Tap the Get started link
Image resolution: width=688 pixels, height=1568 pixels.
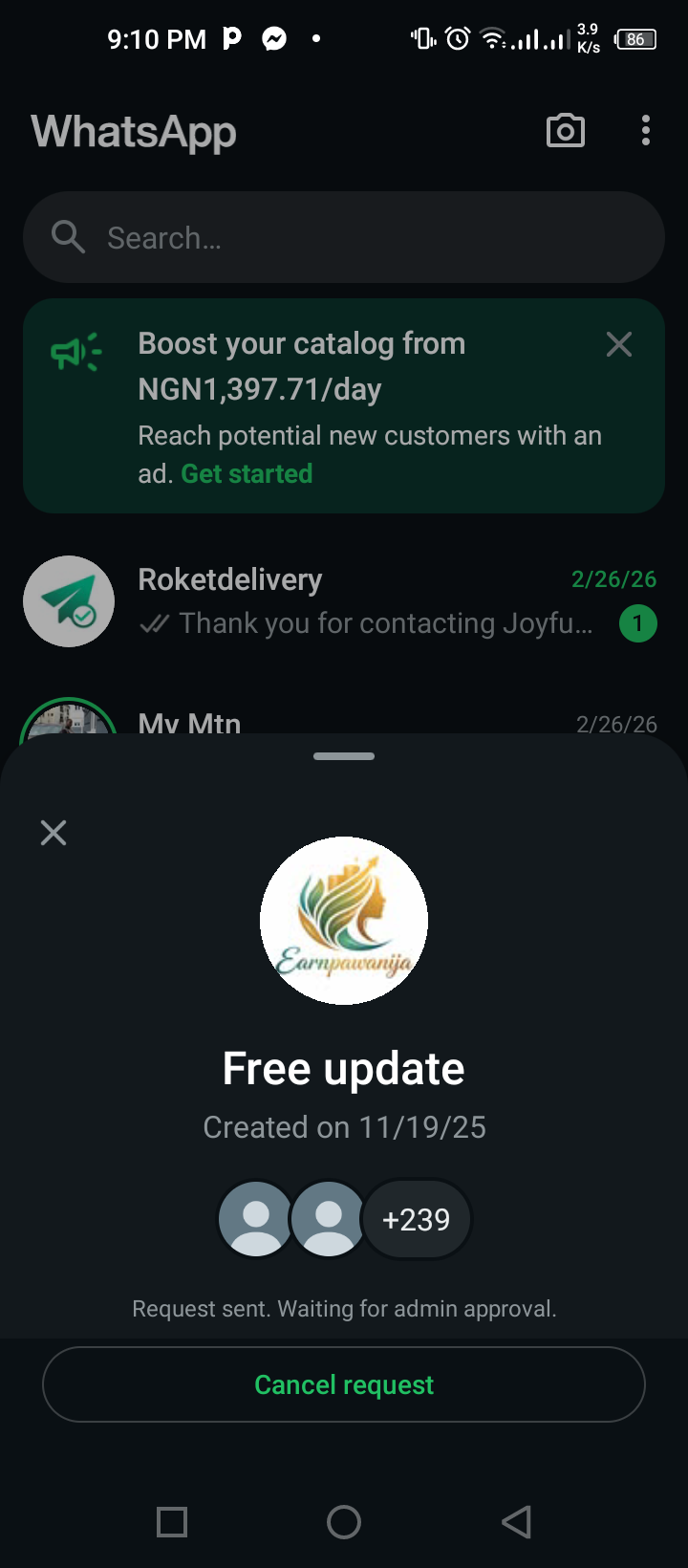pyautogui.click(x=247, y=474)
